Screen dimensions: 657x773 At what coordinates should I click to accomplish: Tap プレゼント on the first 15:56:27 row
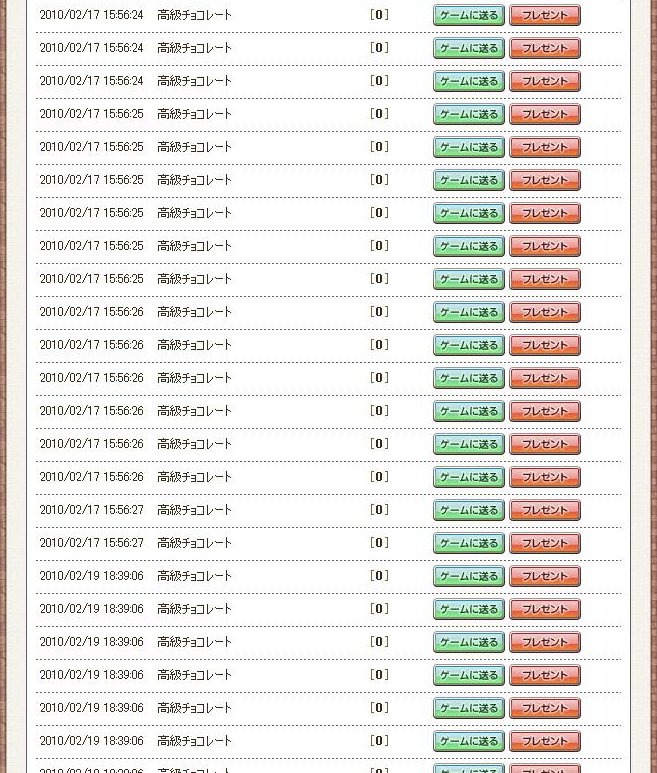pos(545,510)
